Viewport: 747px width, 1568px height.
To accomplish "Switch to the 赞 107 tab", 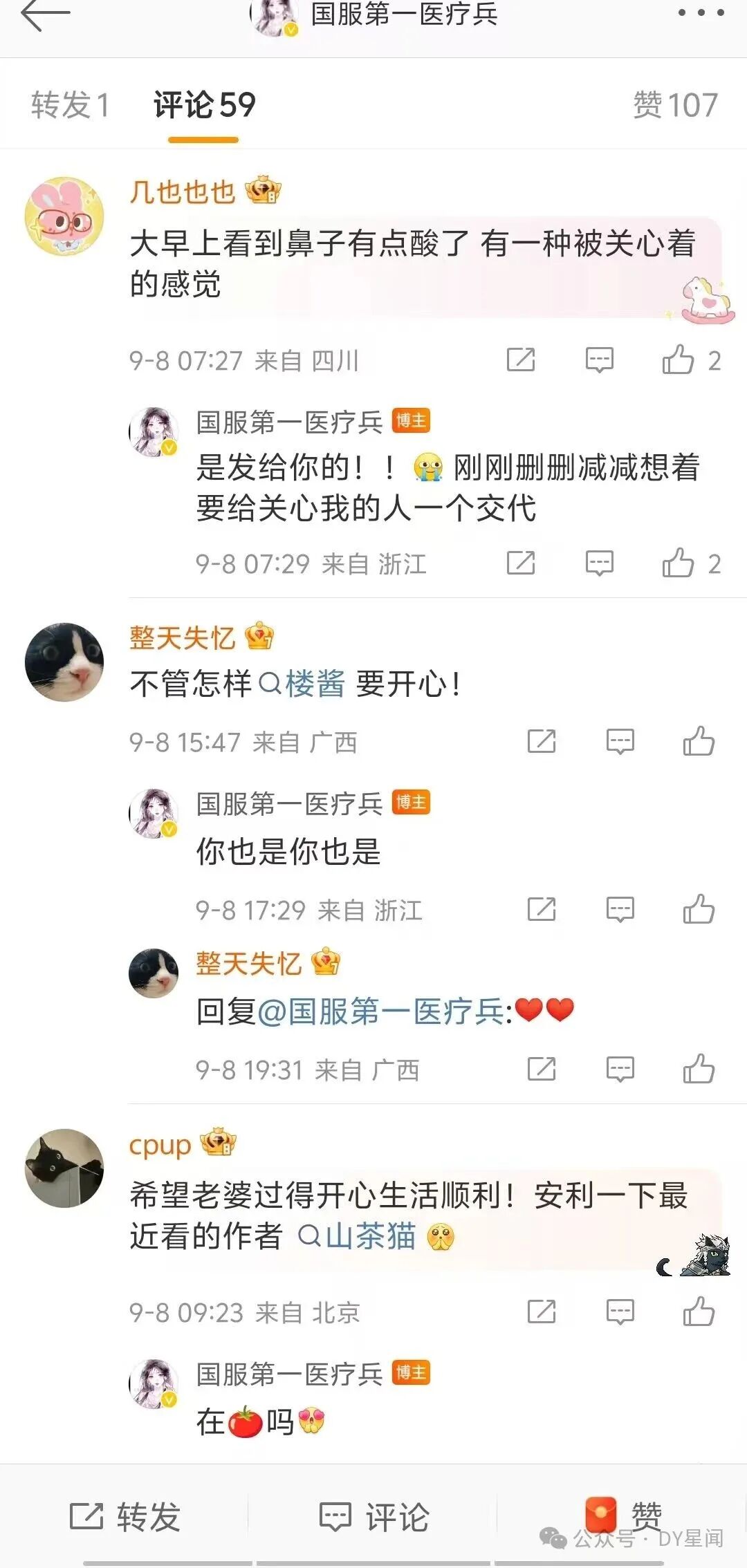I will pos(676,105).
